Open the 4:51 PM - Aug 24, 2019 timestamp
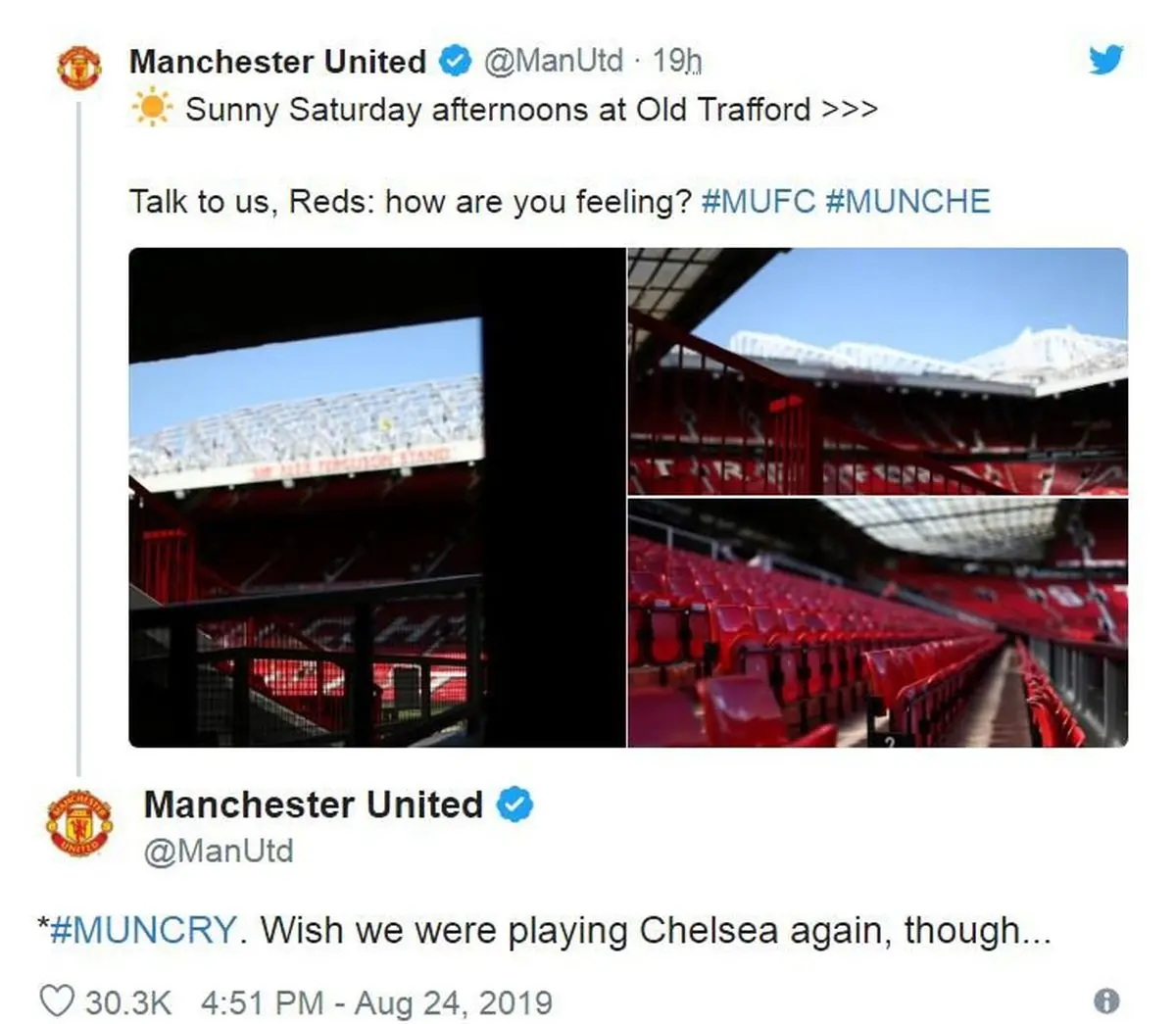Screen dimensions: 1176x1024 (x=376, y=1002)
